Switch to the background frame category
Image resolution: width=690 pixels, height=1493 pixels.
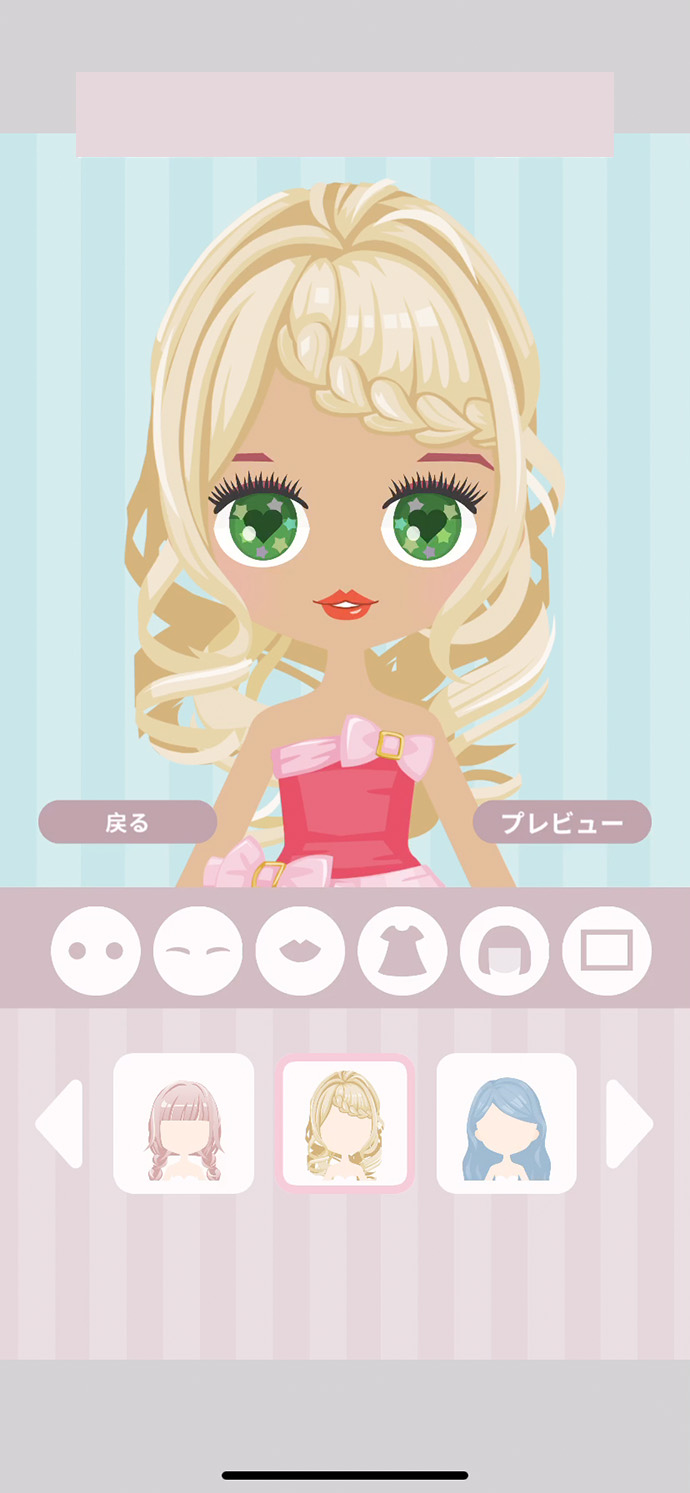pos(607,951)
